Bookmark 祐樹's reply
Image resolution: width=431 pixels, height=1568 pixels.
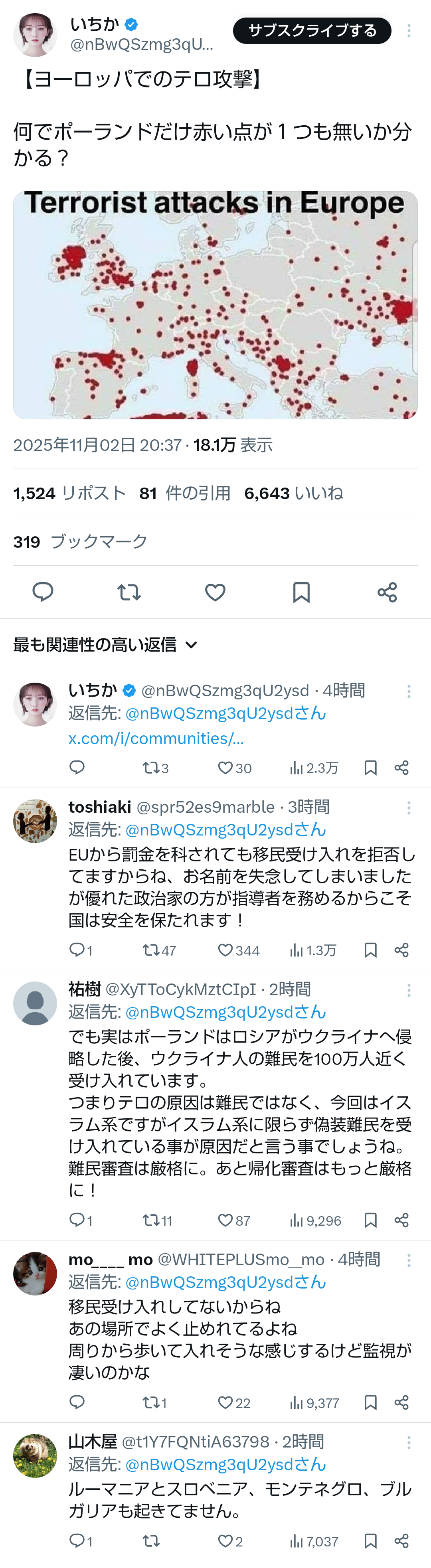[370, 1220]
